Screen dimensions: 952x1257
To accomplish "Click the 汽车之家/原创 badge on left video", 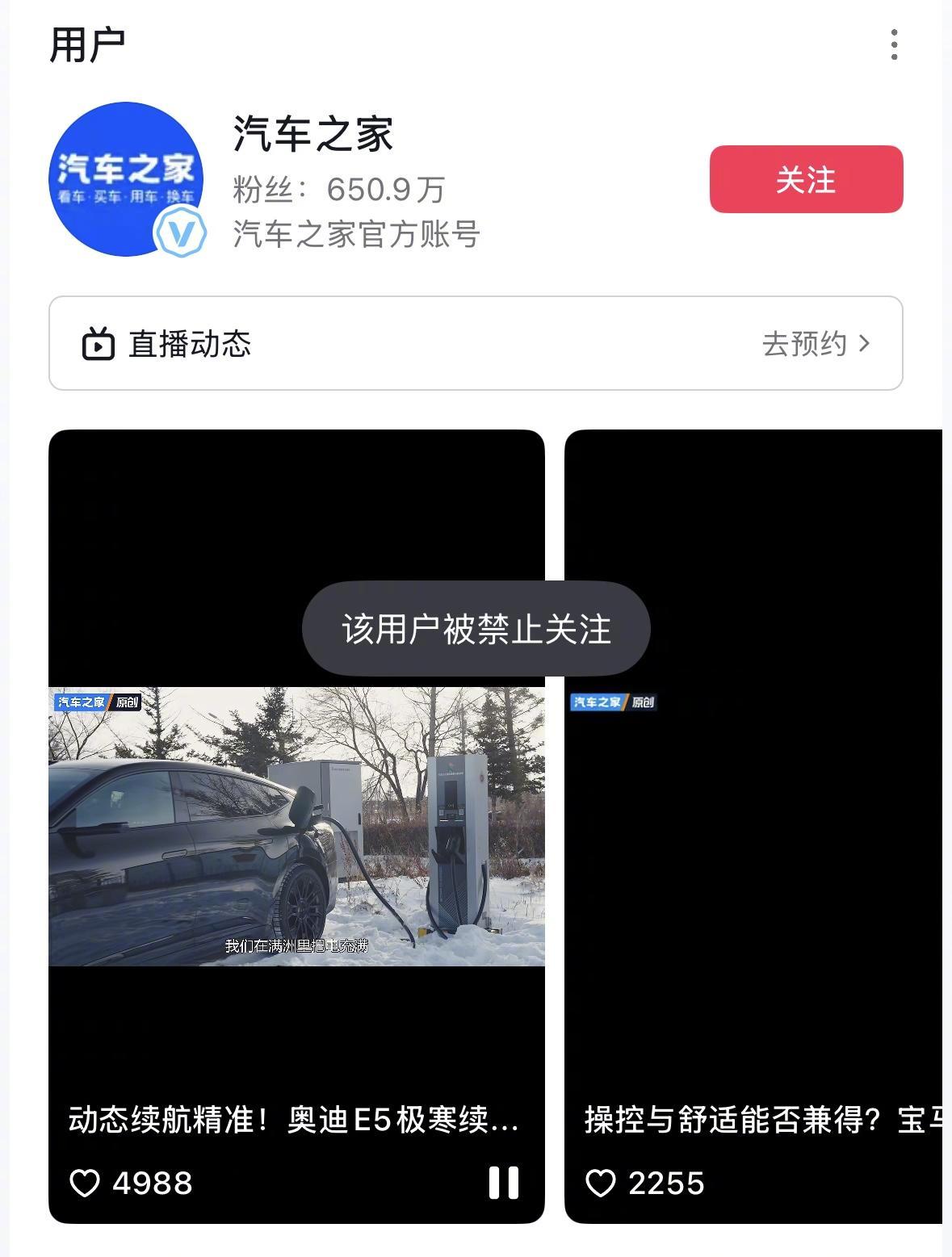I will [96, 702].
